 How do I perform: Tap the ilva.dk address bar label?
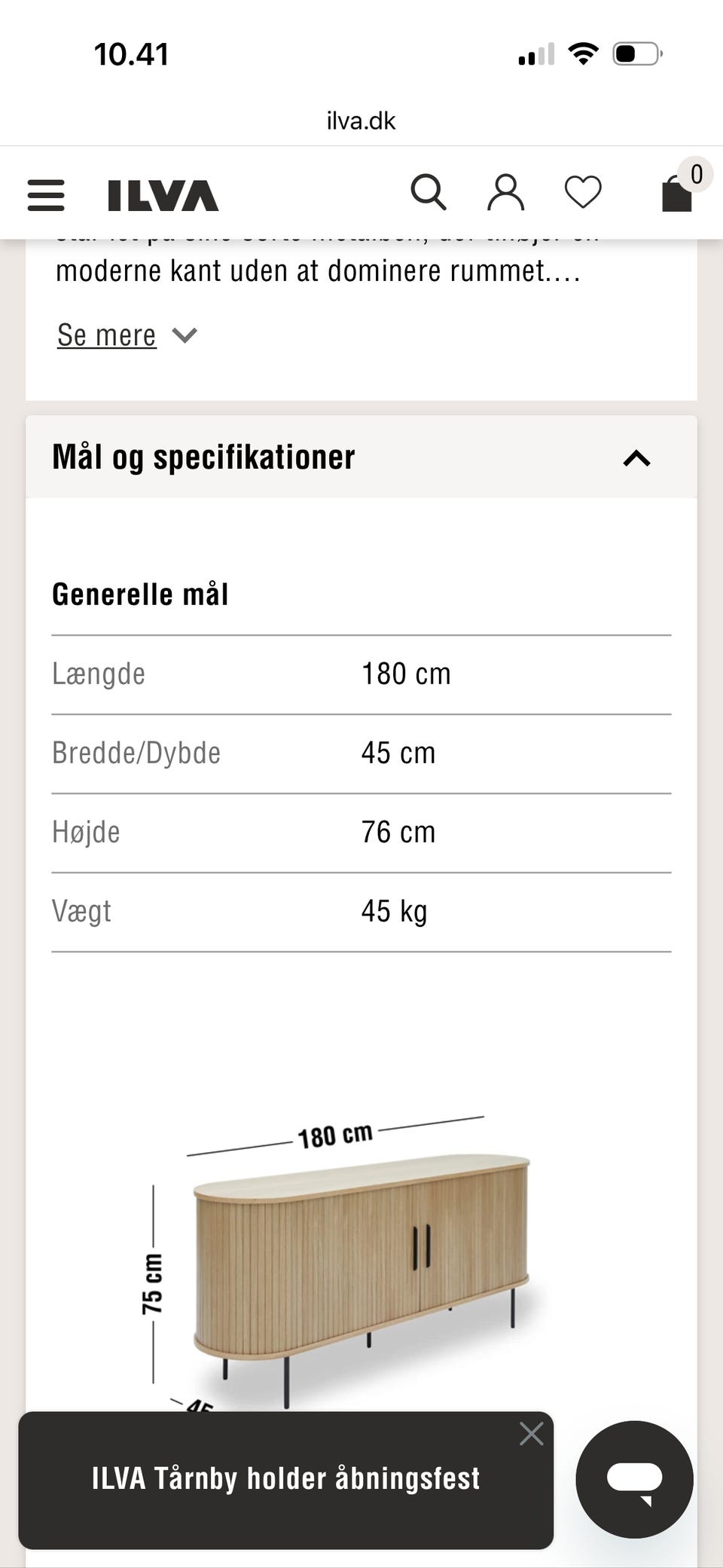(361, 121)
